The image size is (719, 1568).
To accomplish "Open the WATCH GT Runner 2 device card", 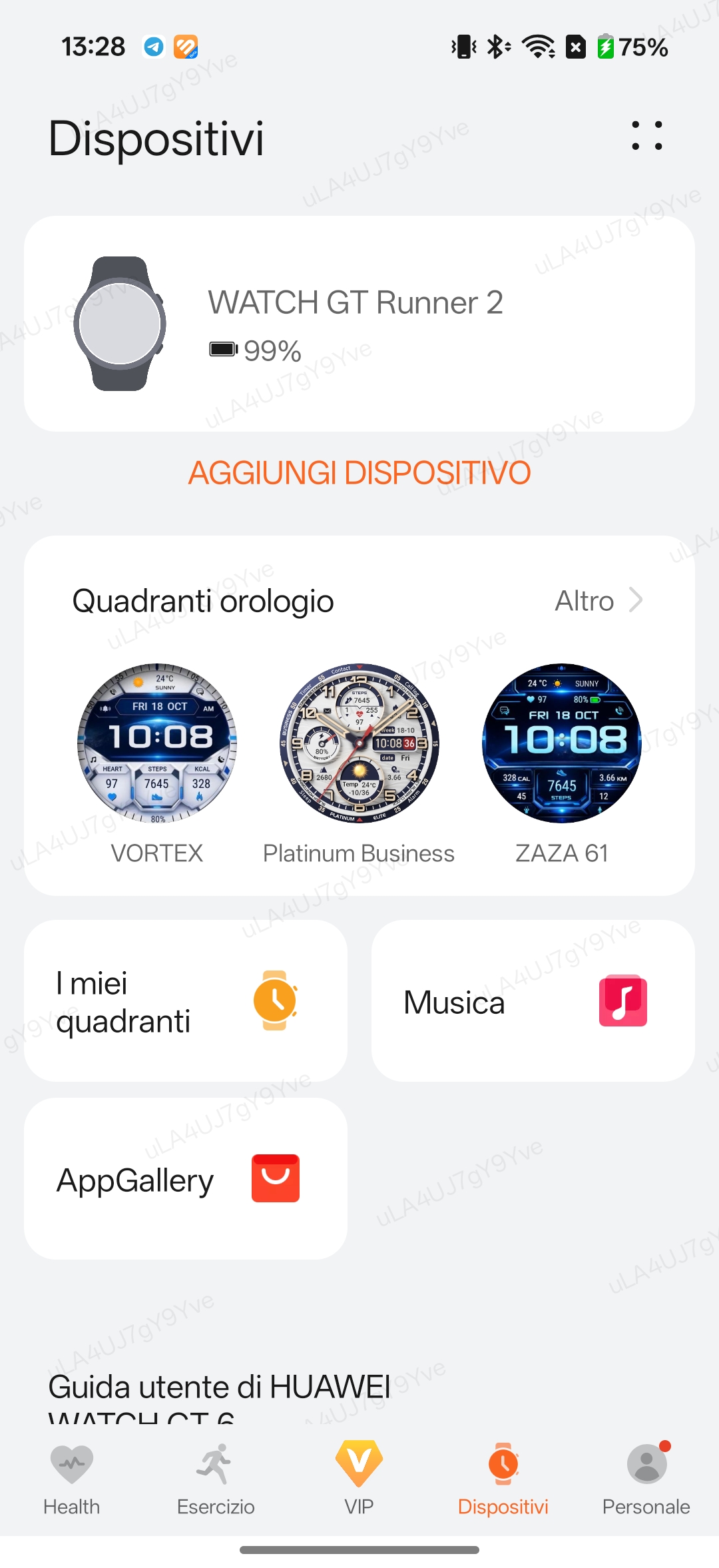I will [359, 324].
